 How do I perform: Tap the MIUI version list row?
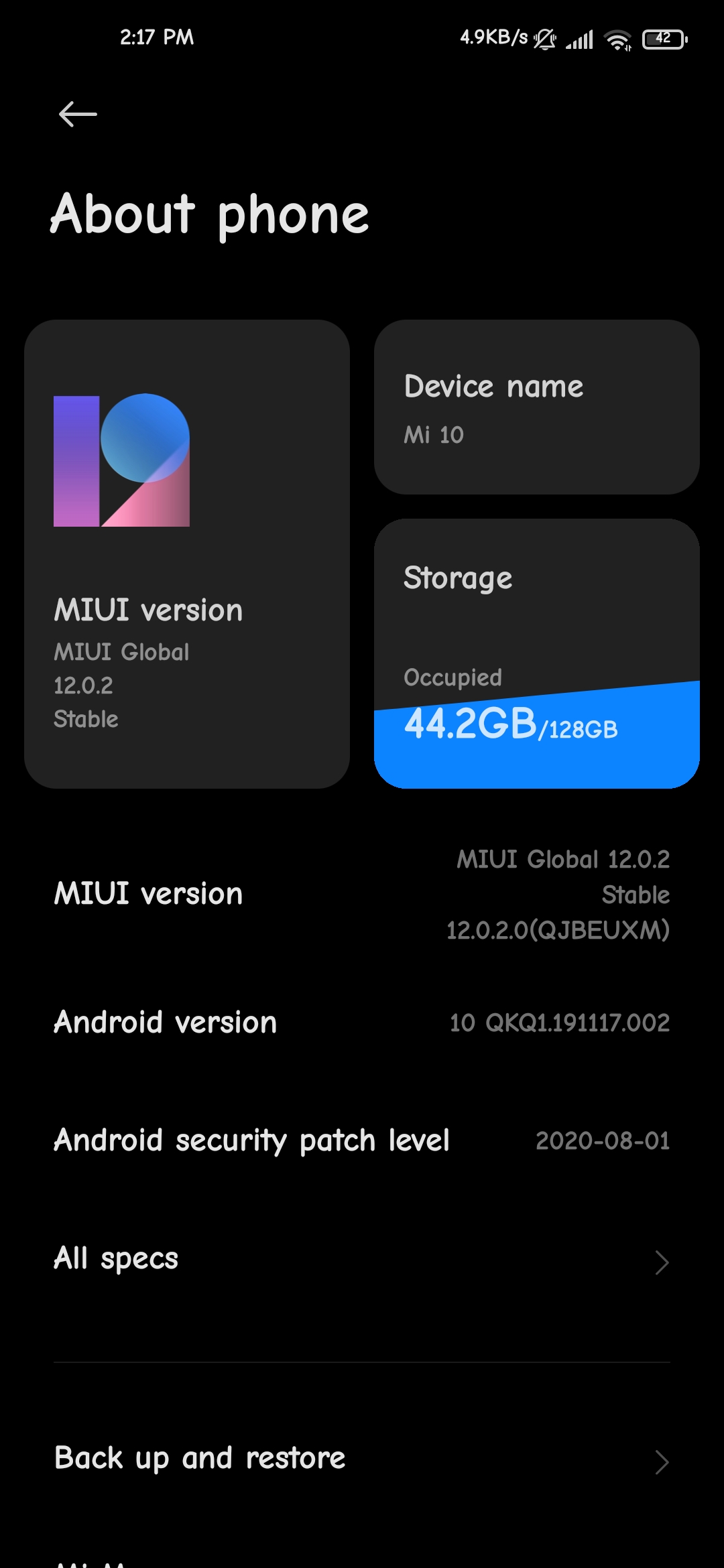click(x=362, y=894)
